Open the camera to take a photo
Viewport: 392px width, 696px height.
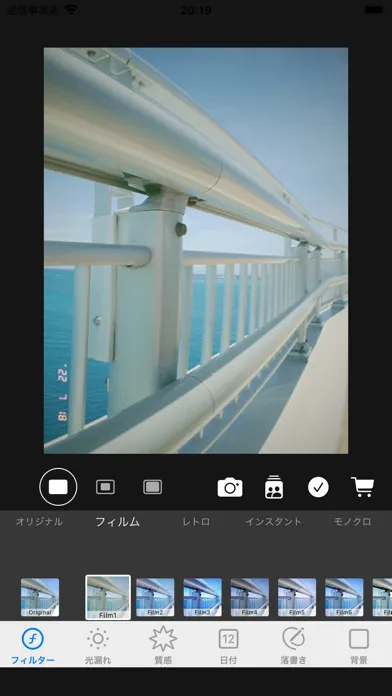[x=230, y=487]
